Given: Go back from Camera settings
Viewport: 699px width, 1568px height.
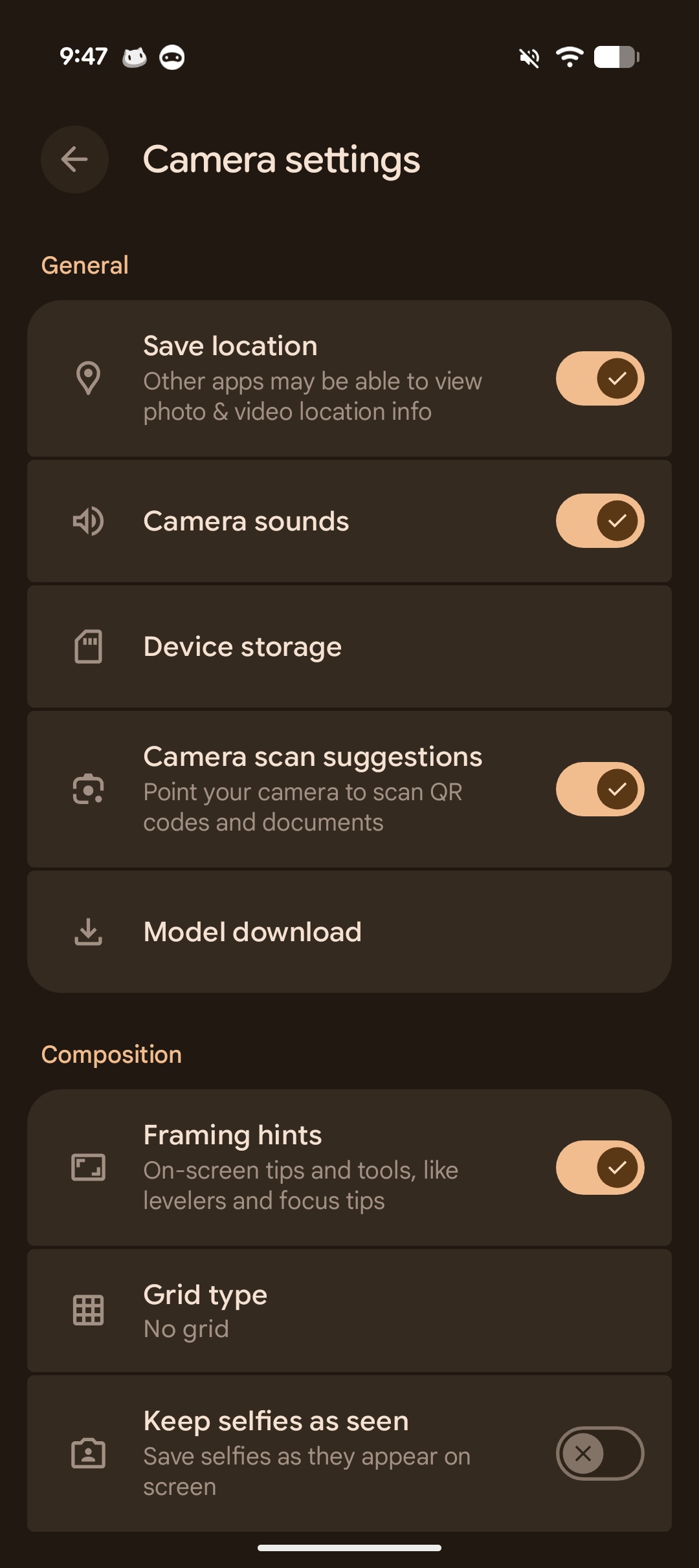Looking at the screenshot, I should point(74,159).
